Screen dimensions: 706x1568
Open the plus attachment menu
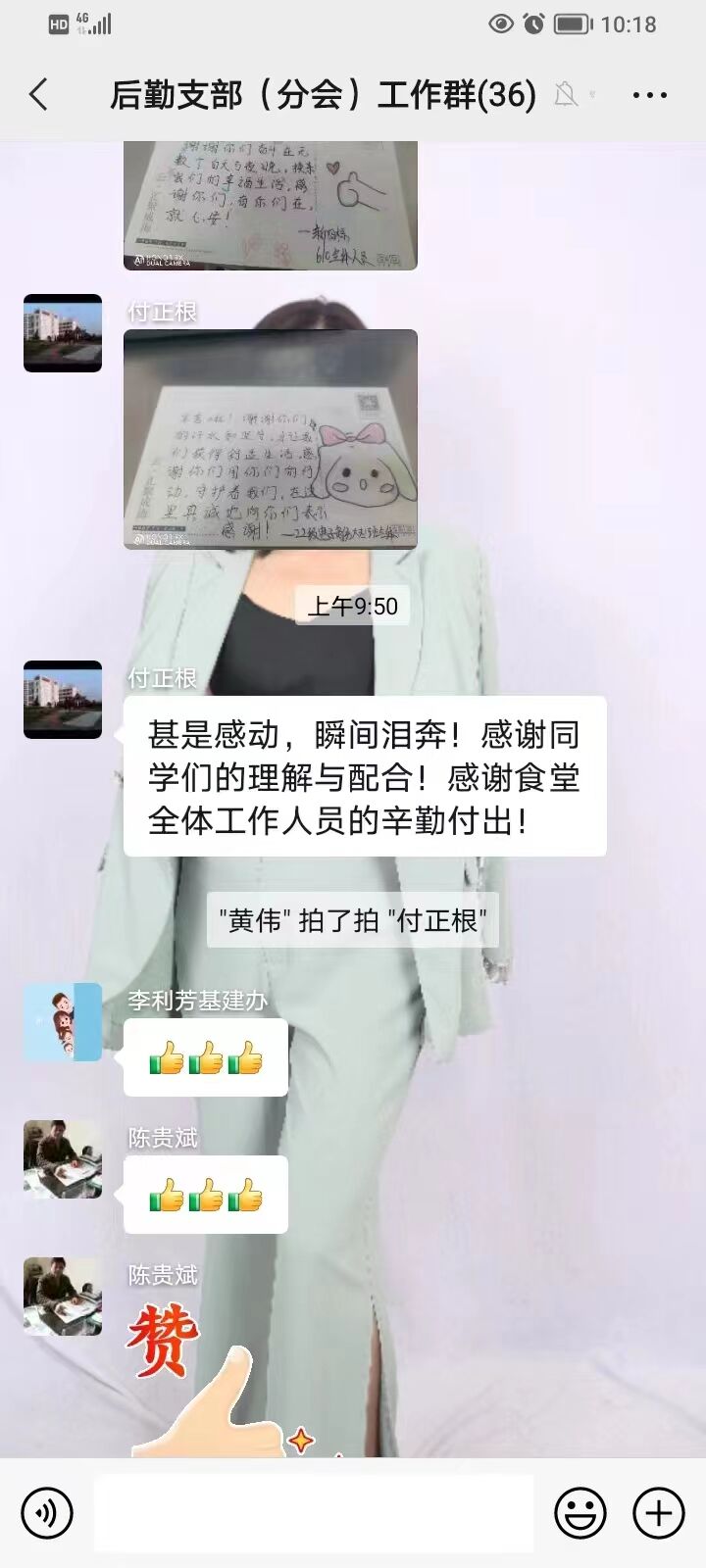click(x=658, y=1512)
